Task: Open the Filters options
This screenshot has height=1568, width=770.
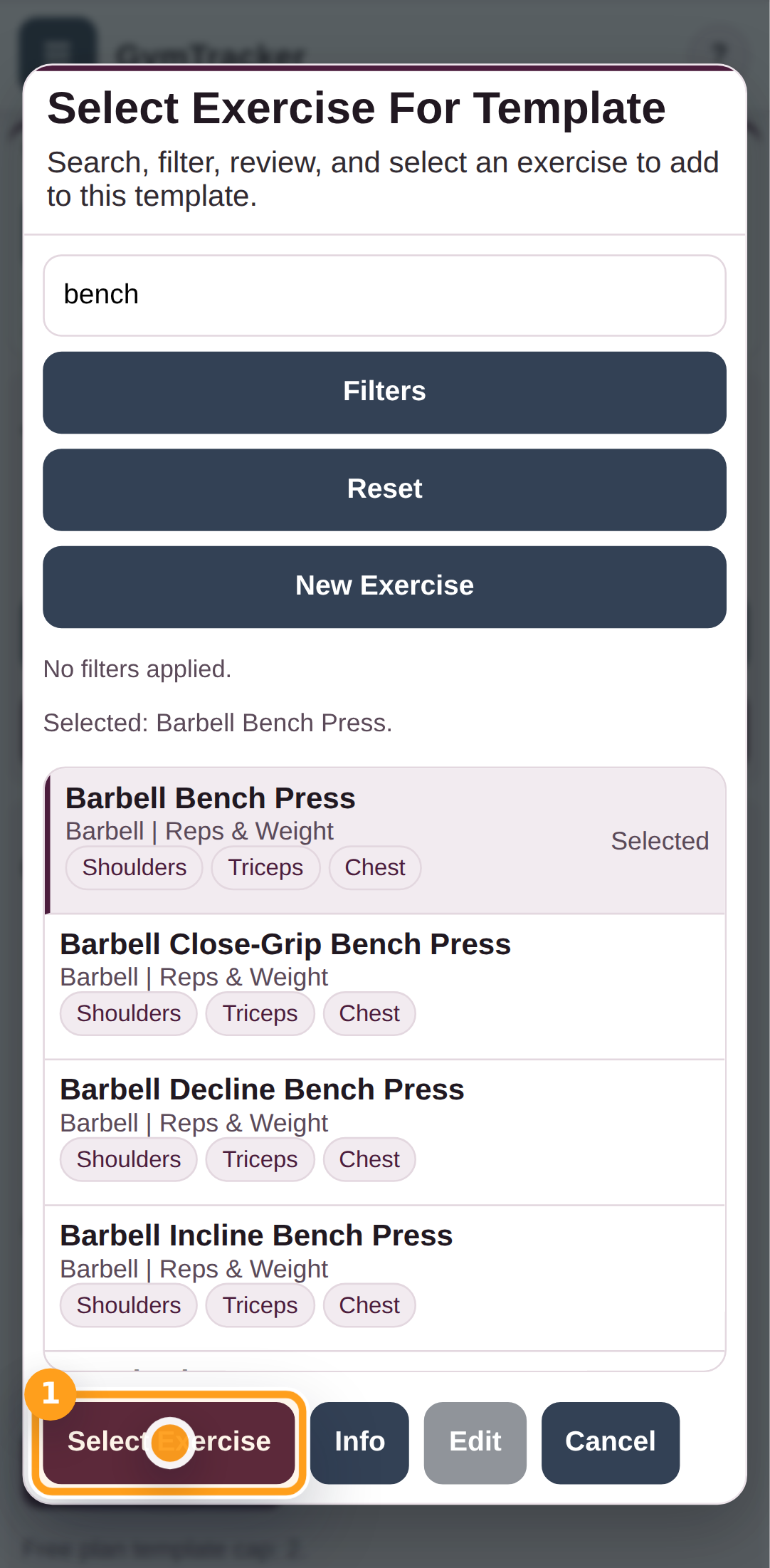Action: [x=384, y=392]
